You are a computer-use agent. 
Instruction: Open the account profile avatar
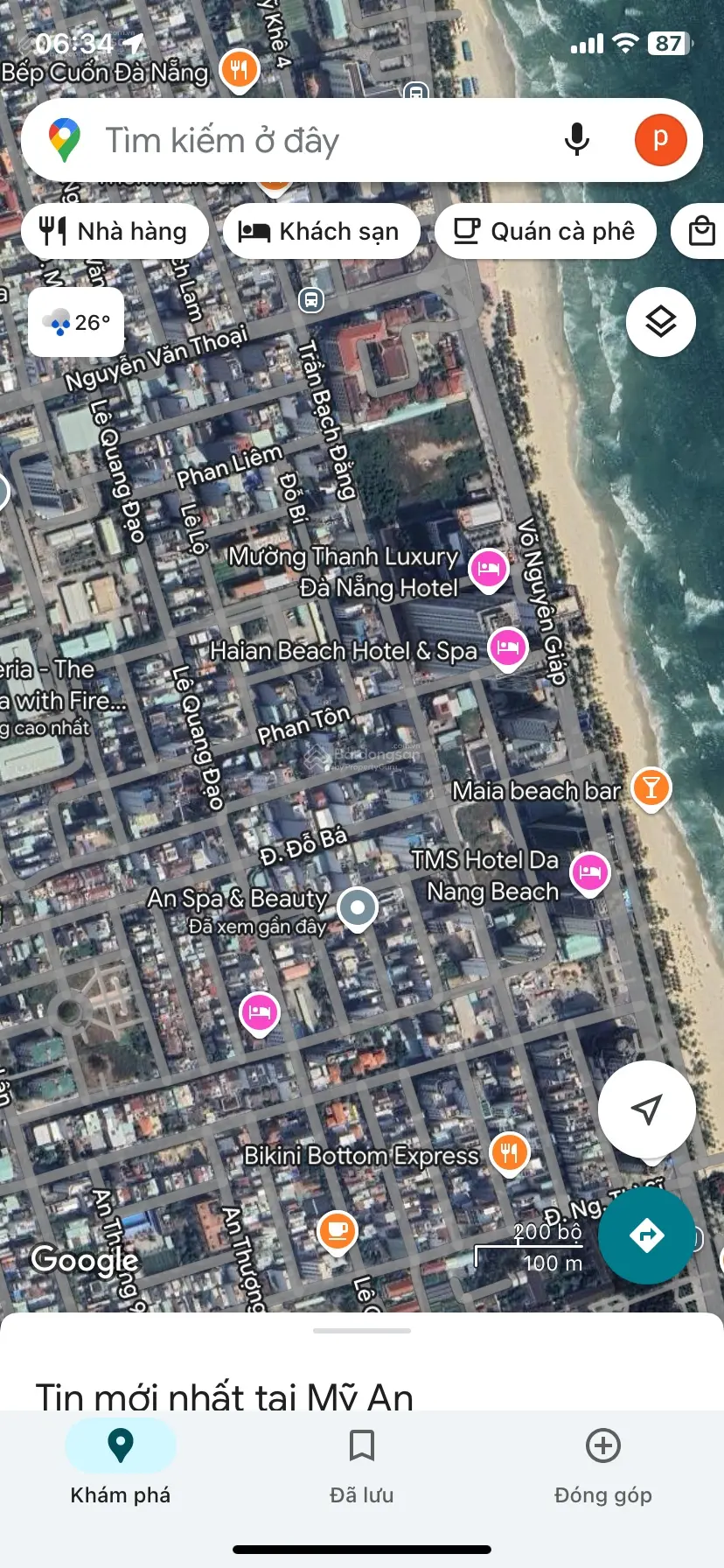point(660,140)
